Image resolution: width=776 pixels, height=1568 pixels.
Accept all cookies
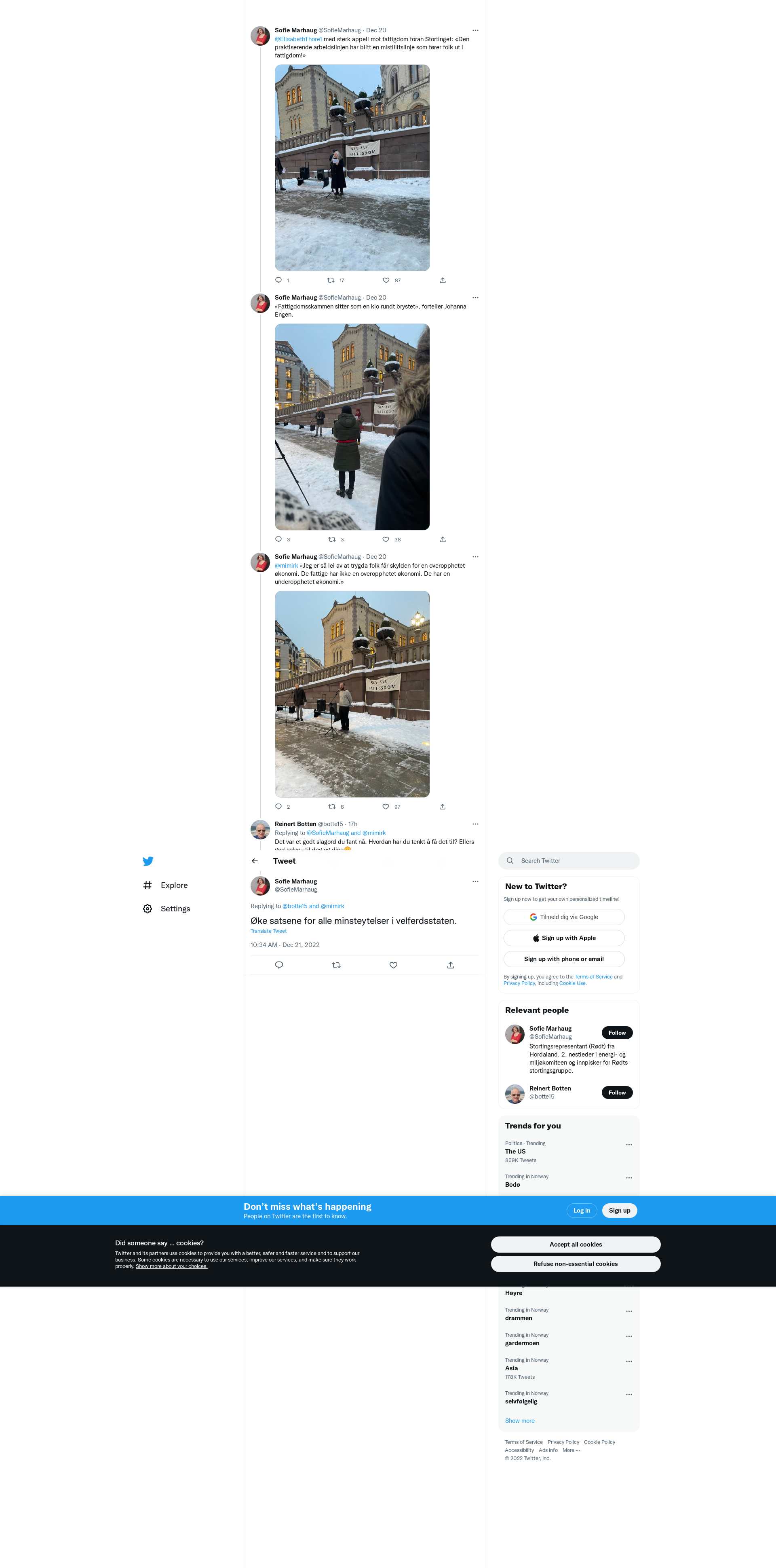click(575, 1244)
